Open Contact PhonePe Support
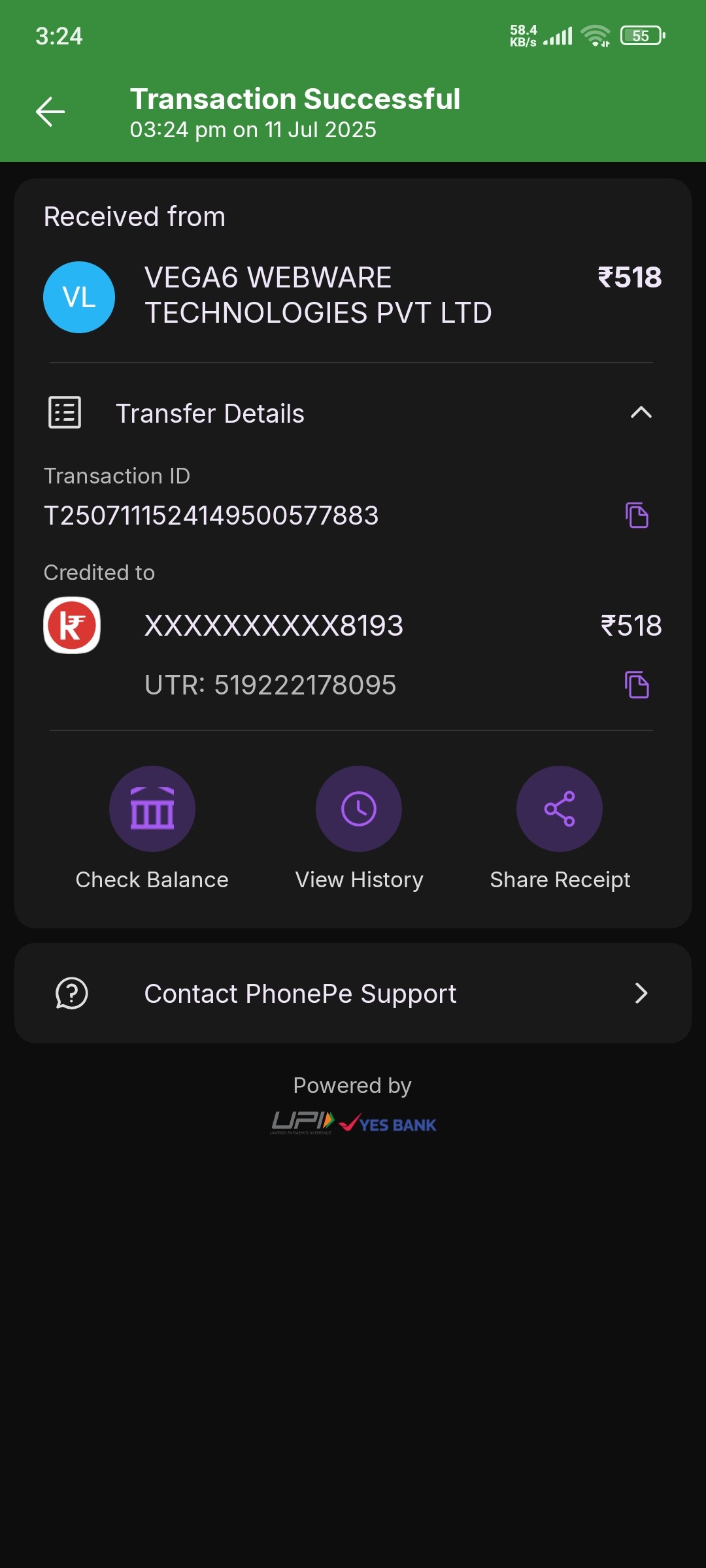Screen dimensions: 706x1568 coord(353,993)
